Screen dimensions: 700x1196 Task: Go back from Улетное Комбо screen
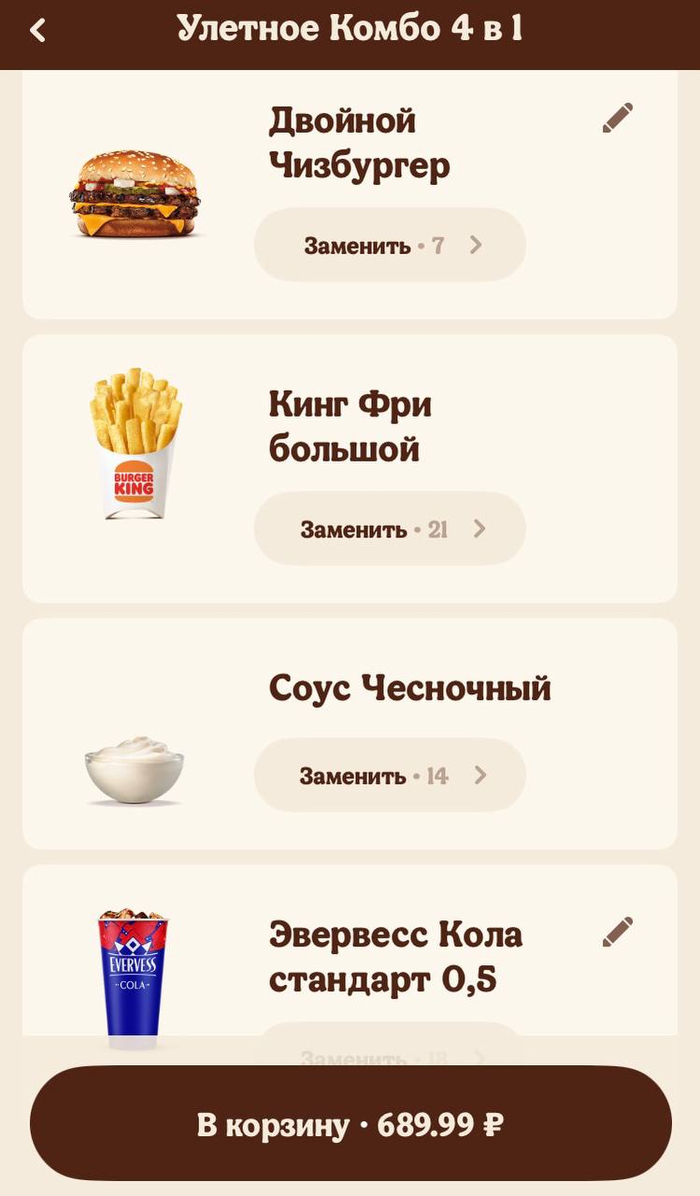tap(38, 31)
